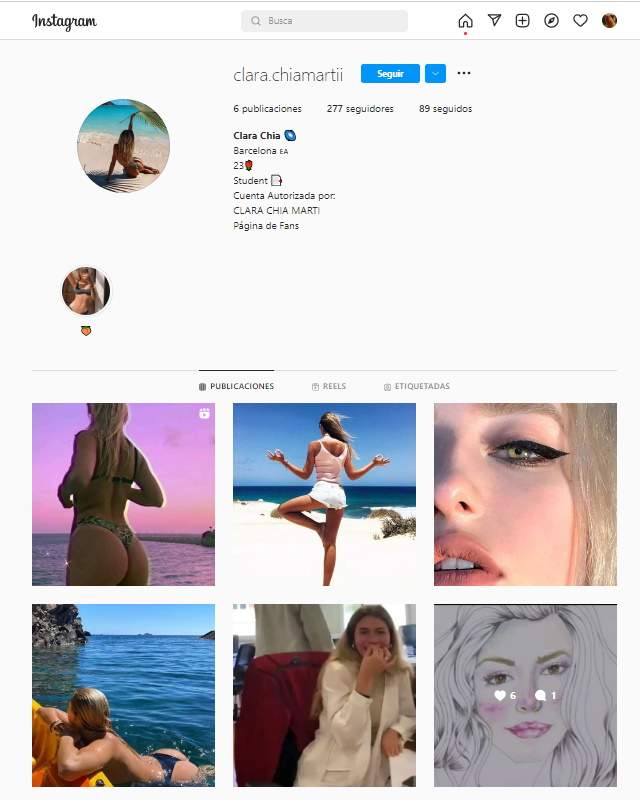
Task: Open the Busca search field
Action: pyautogui.click(x=324, y=21)
